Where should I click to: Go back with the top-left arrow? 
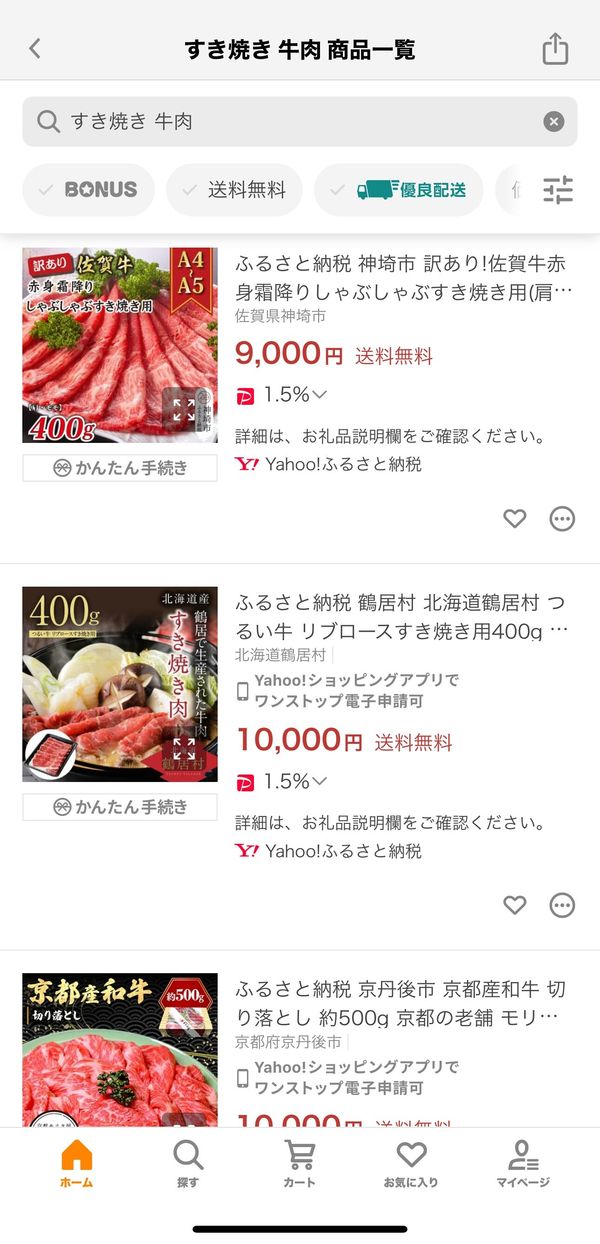tap(35, 48)
